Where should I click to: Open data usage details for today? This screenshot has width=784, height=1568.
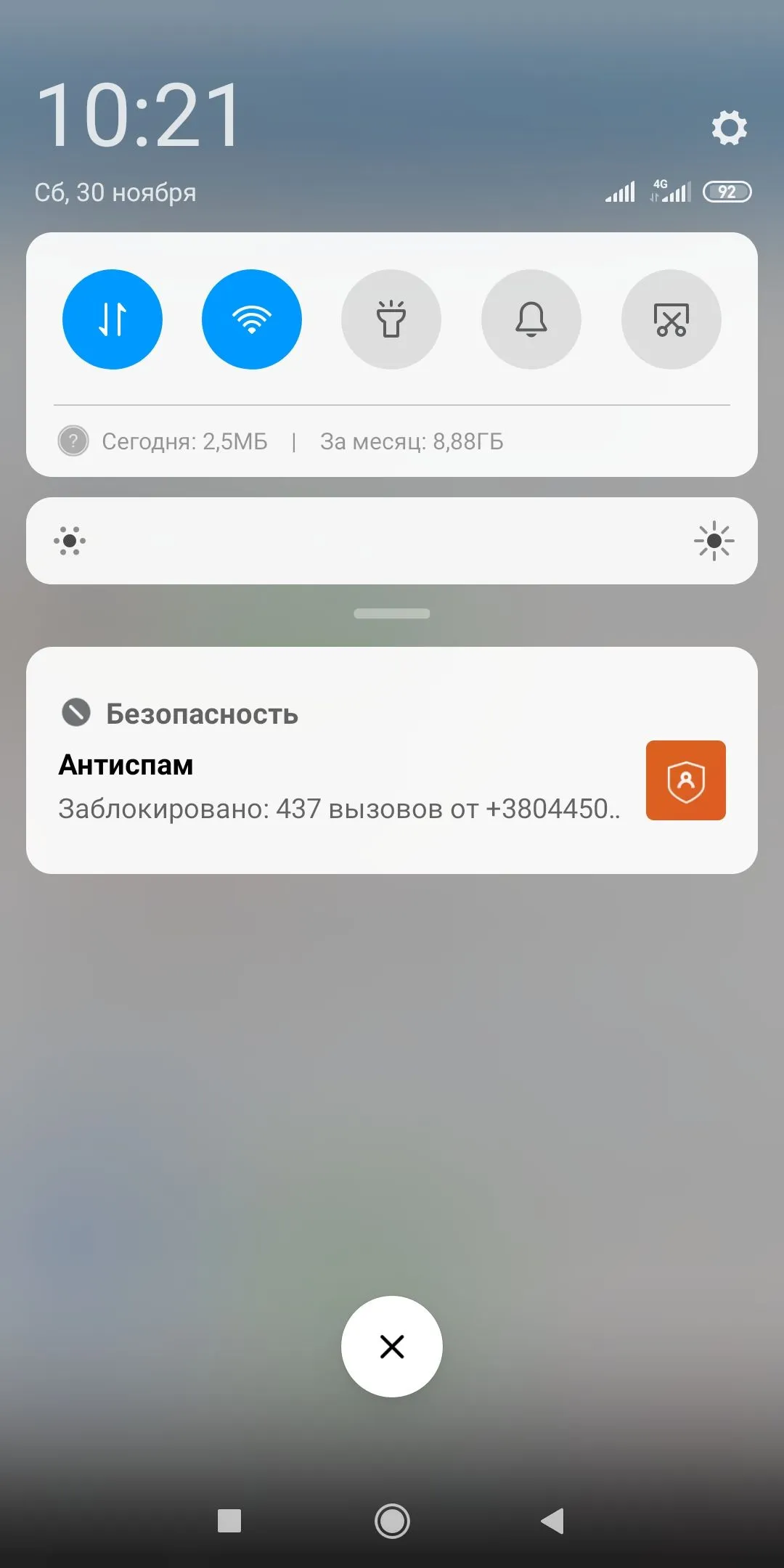pyautogui.click(x=184, y=441)
